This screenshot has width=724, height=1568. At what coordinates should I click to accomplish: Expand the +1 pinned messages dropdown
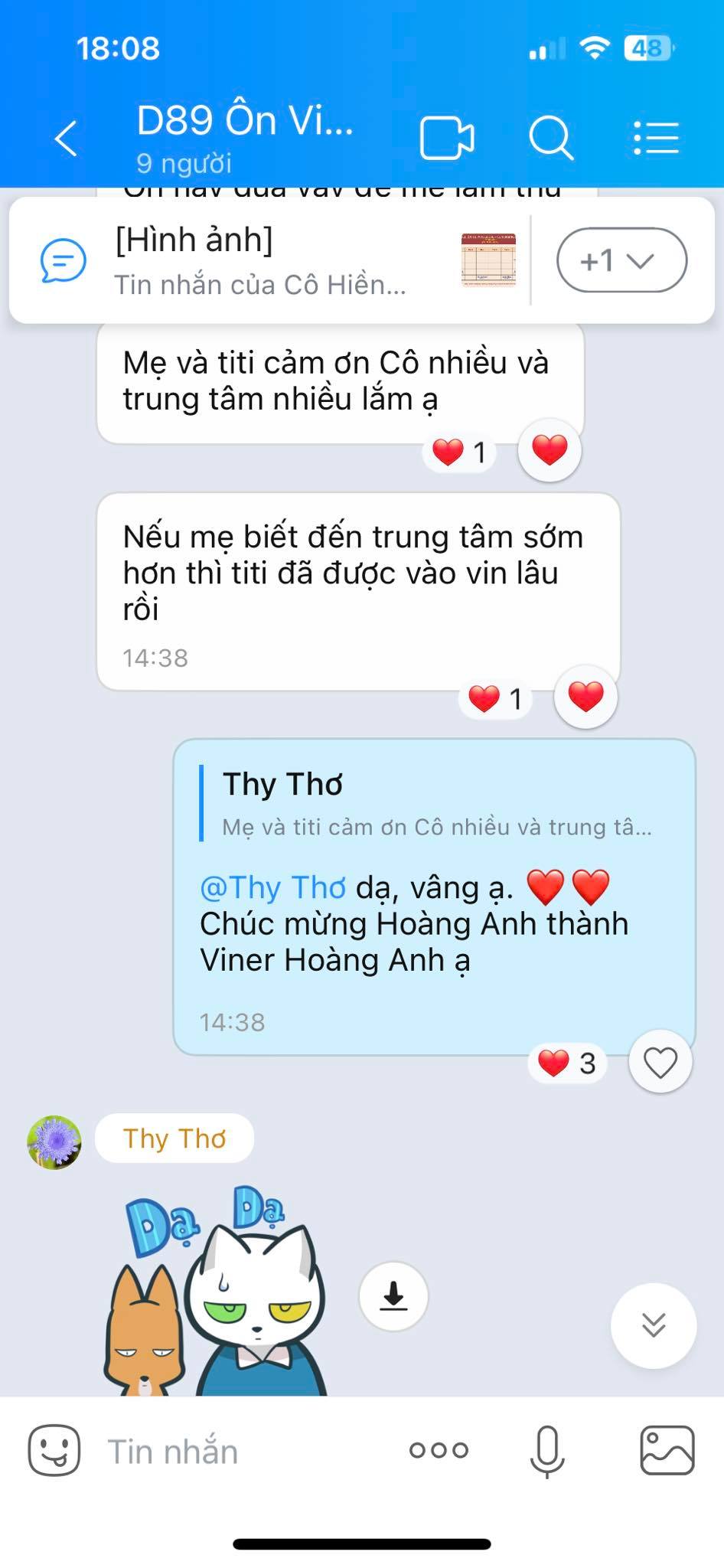click(621, 260)
